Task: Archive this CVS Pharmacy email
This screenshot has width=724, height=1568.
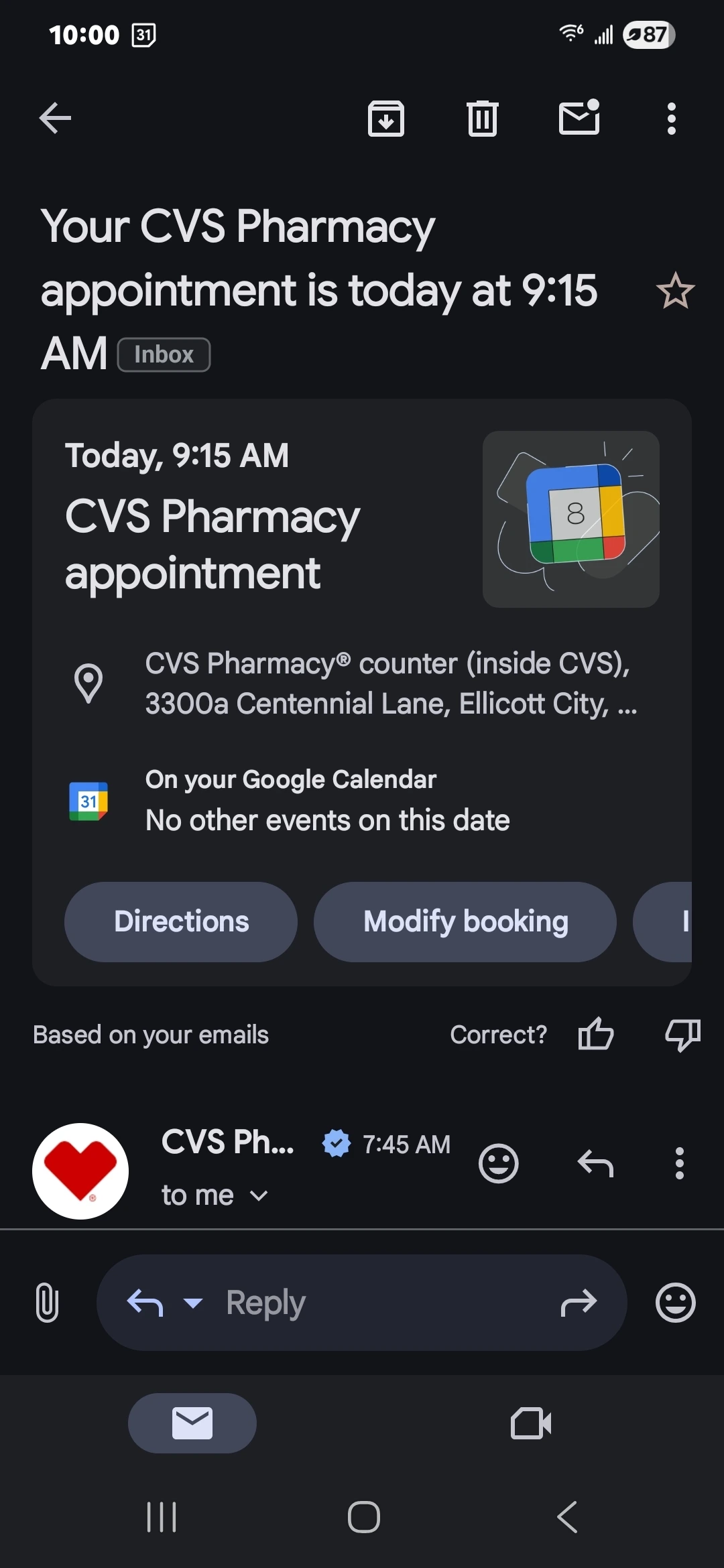Action: pos(386,119)
